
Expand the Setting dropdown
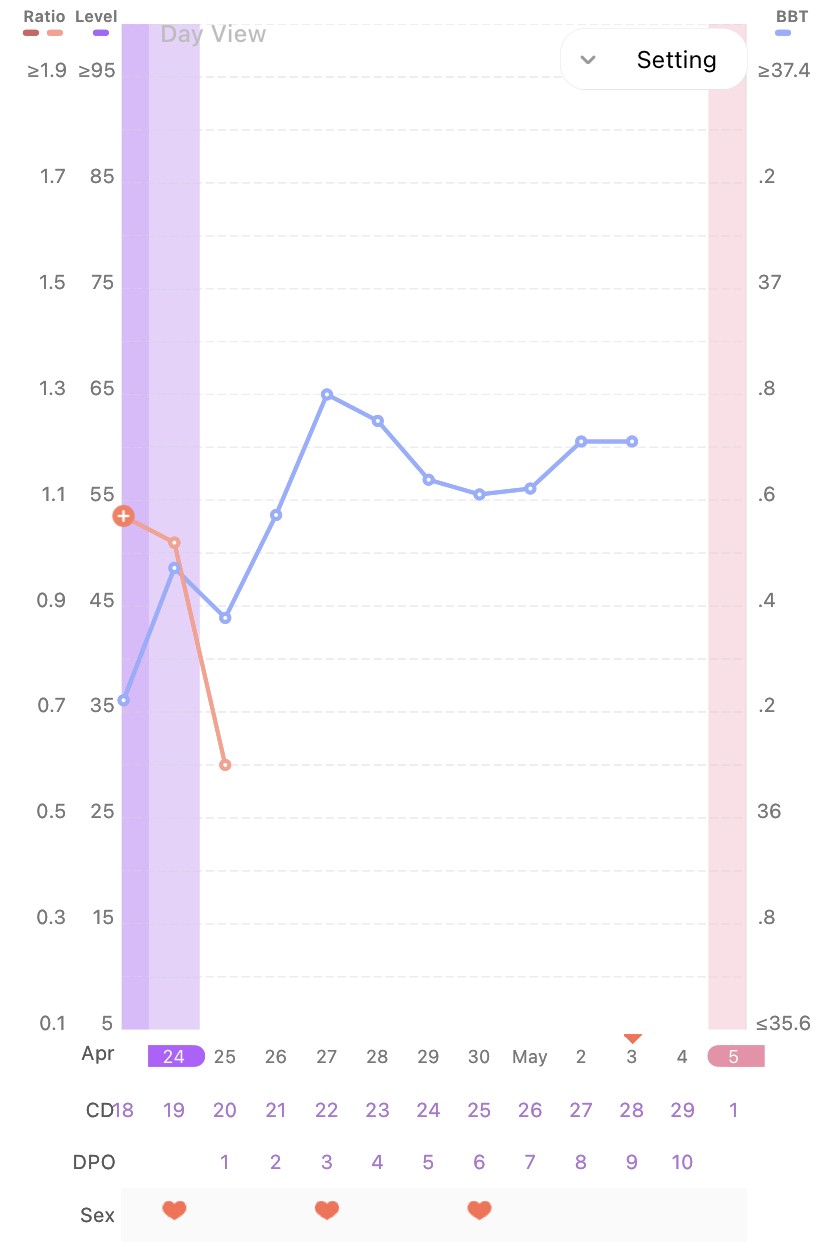tap(653, 60)
